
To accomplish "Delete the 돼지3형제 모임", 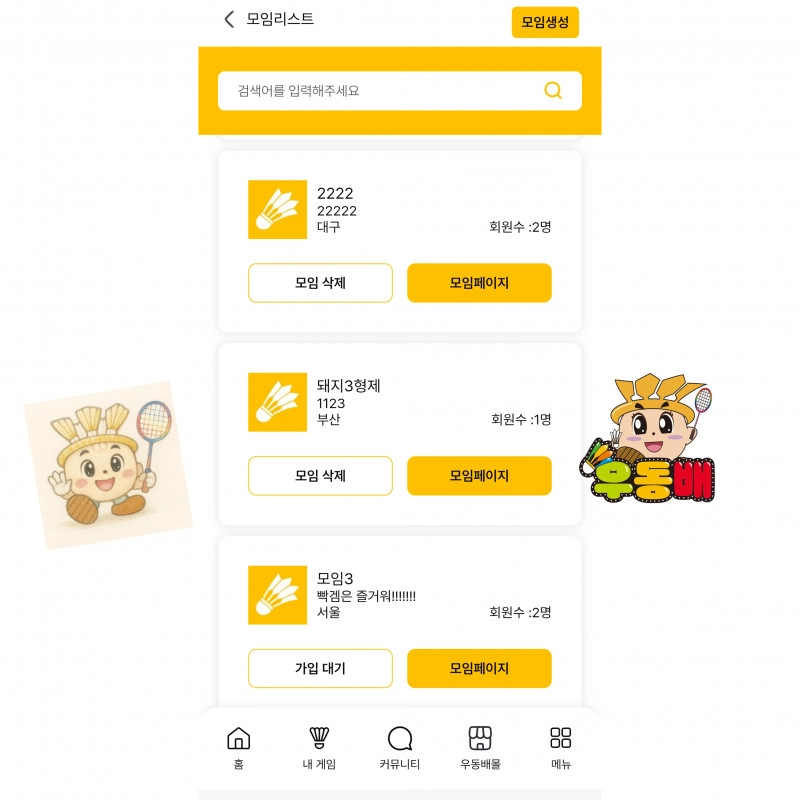I will pyautogui.click(x=320, y=476).
